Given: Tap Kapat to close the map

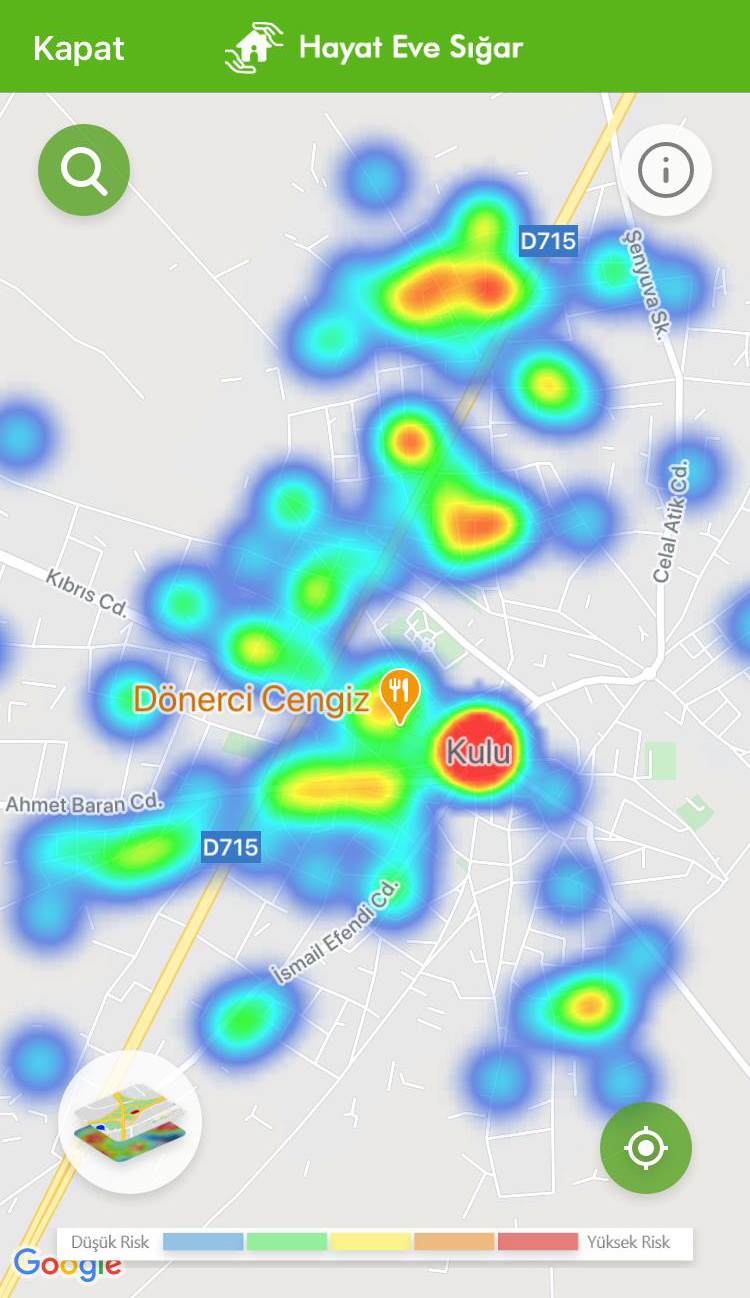Looking at the screenshot, I should pos(79,48).
